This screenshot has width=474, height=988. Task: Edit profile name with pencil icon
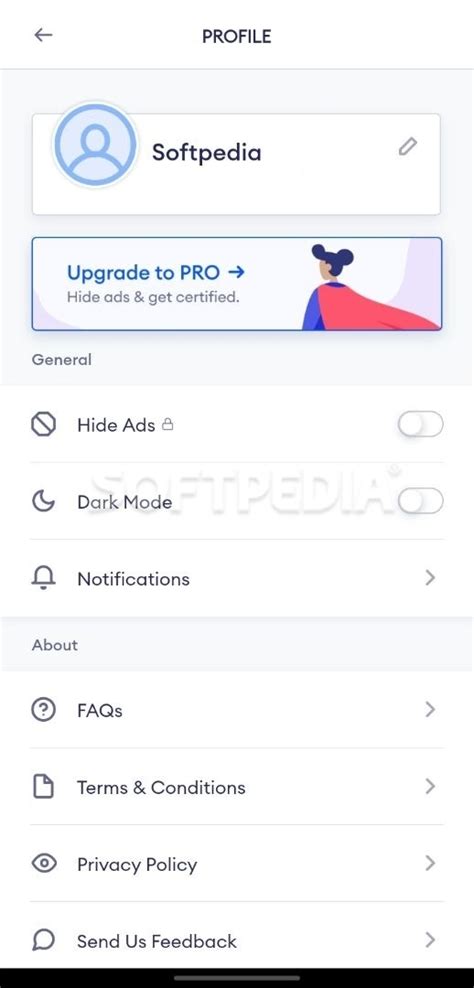[408, 147]
